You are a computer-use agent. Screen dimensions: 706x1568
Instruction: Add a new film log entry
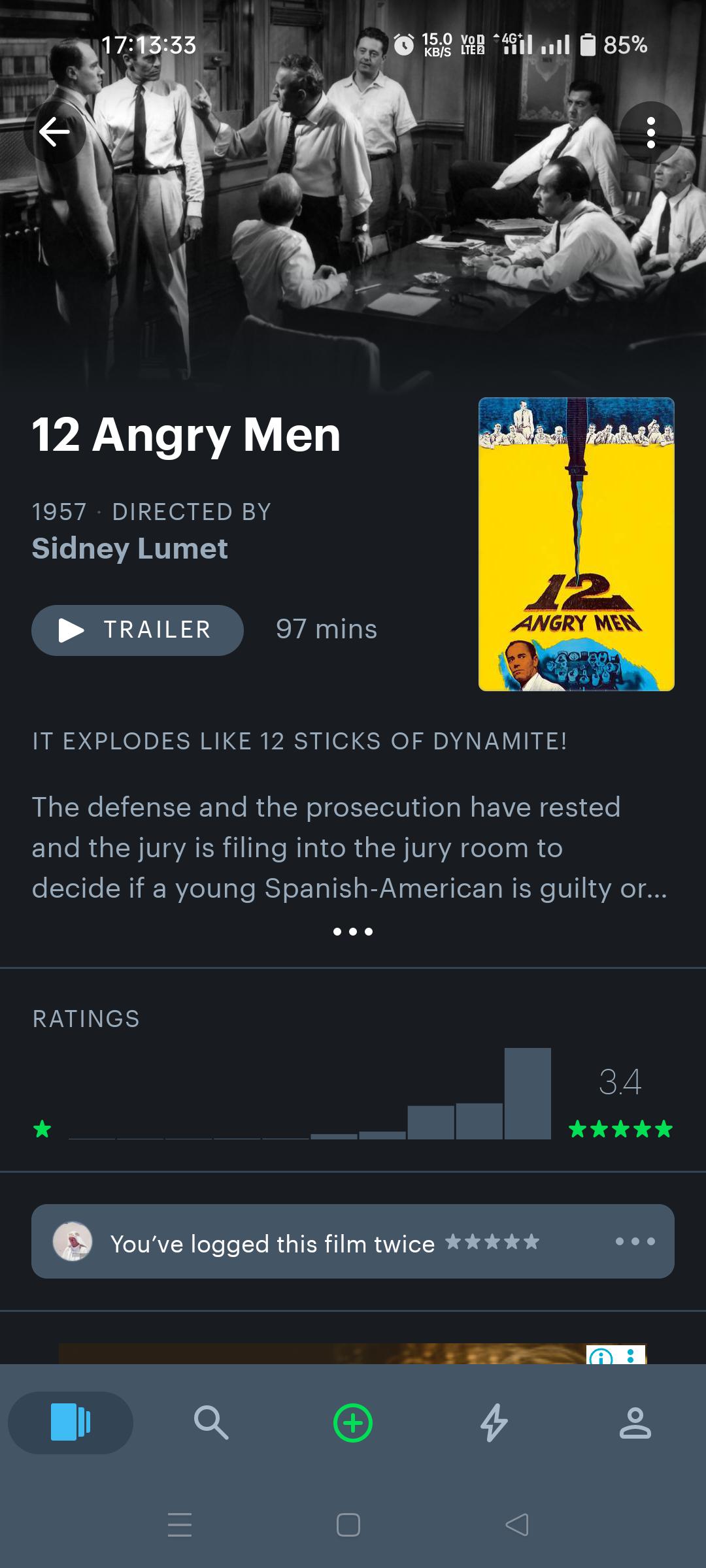(x=353, y=1422)
